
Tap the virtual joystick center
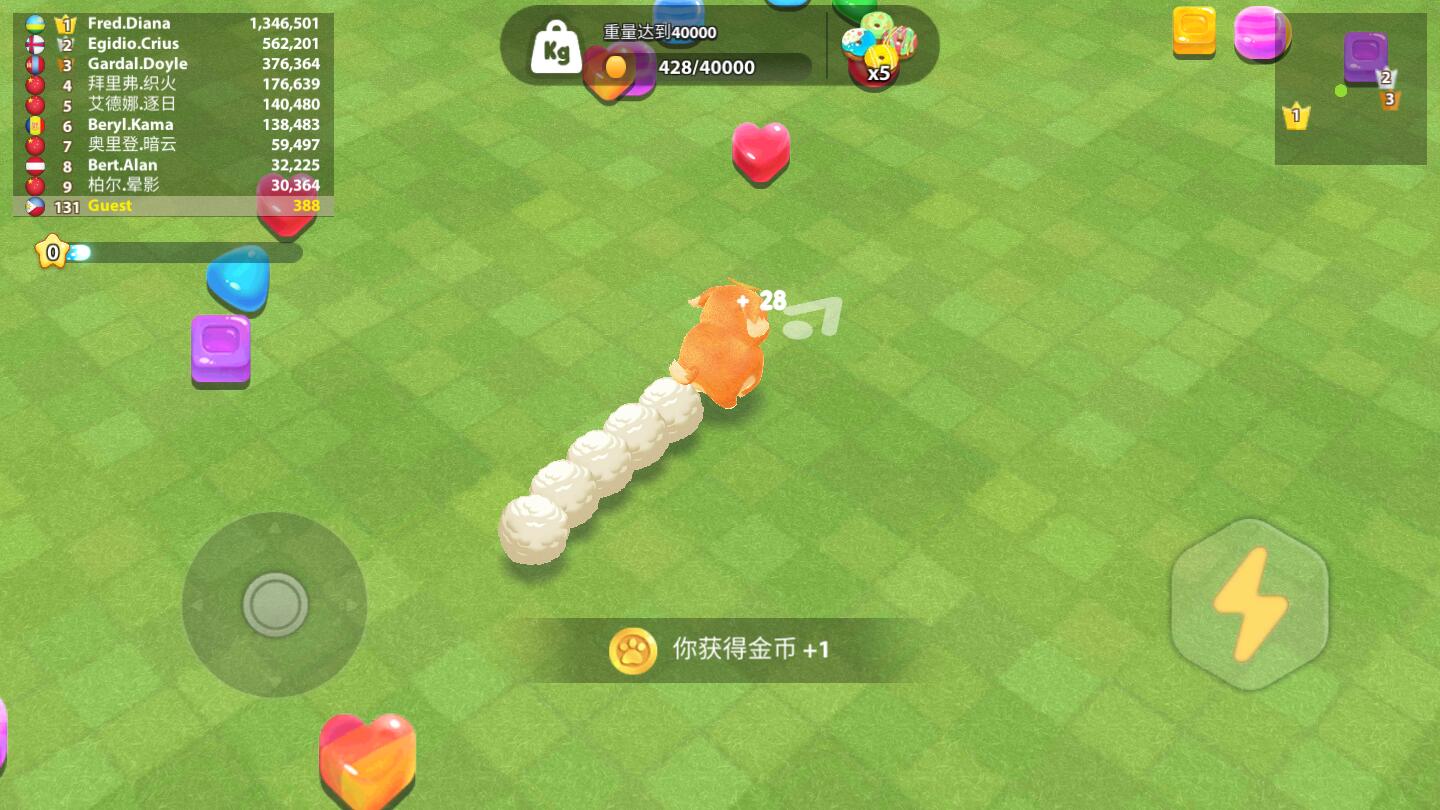point(275,604)
